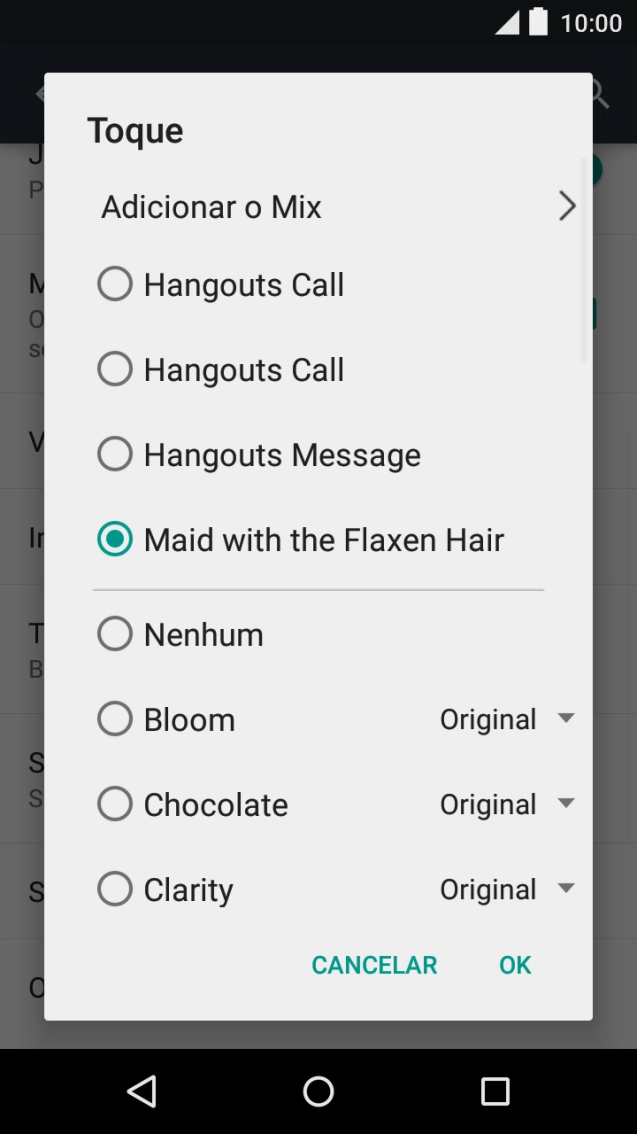Tap CANCELAR to dismiss the dialog

click(374, 965)
